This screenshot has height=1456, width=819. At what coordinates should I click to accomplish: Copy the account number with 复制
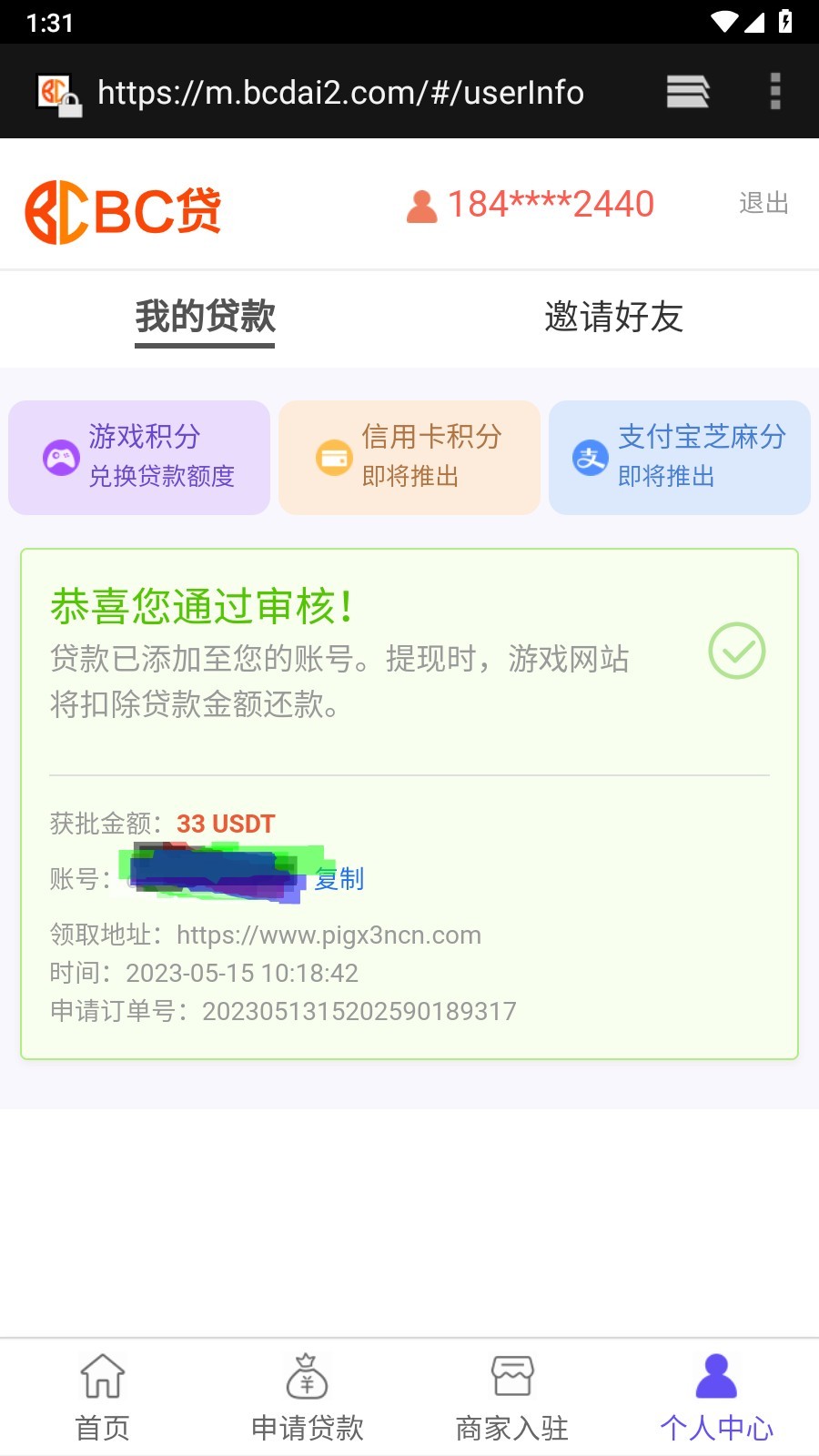[339, 879]
